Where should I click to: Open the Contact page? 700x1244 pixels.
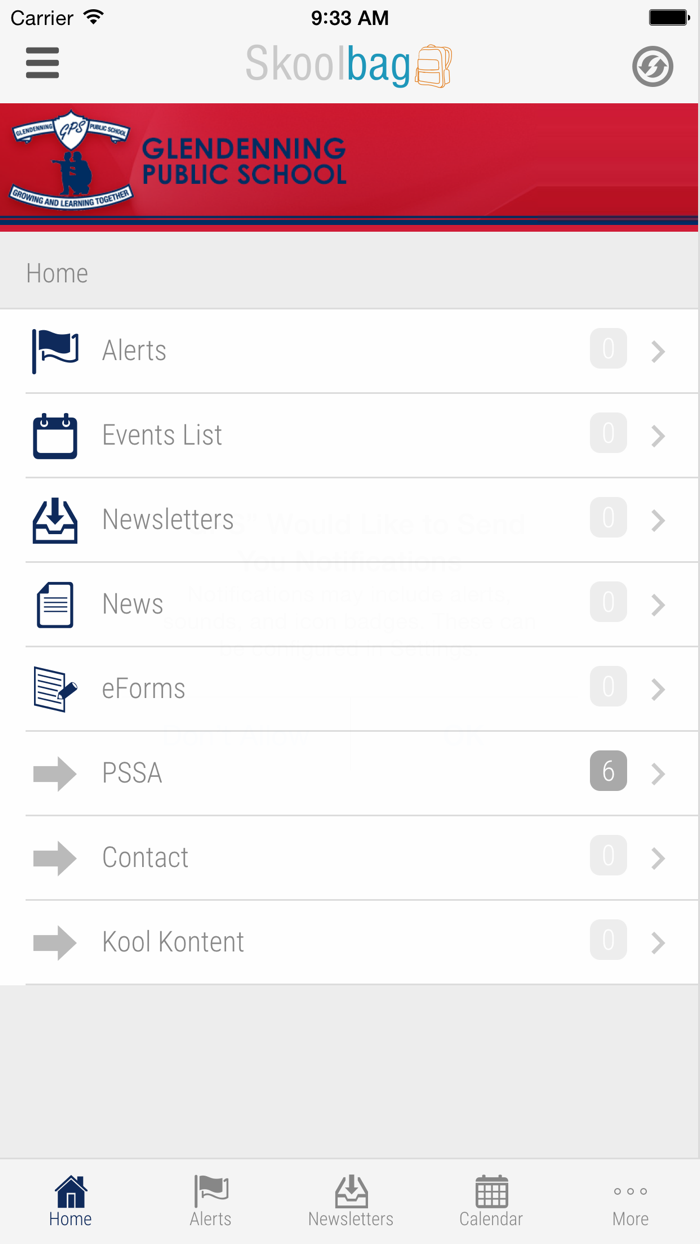[x=350, y=858]
